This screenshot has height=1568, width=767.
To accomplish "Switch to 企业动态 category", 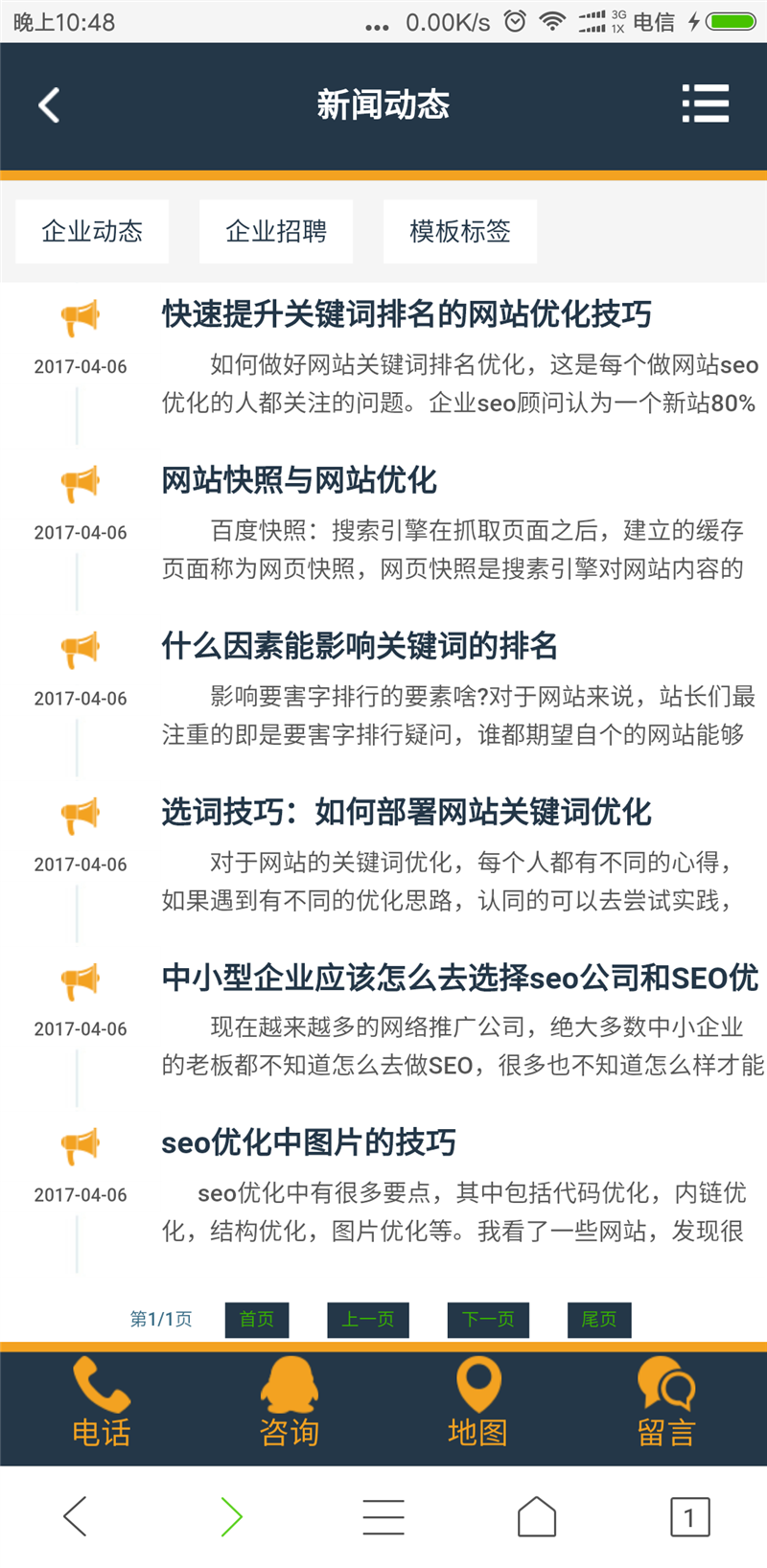I will (x=92, y=231).
